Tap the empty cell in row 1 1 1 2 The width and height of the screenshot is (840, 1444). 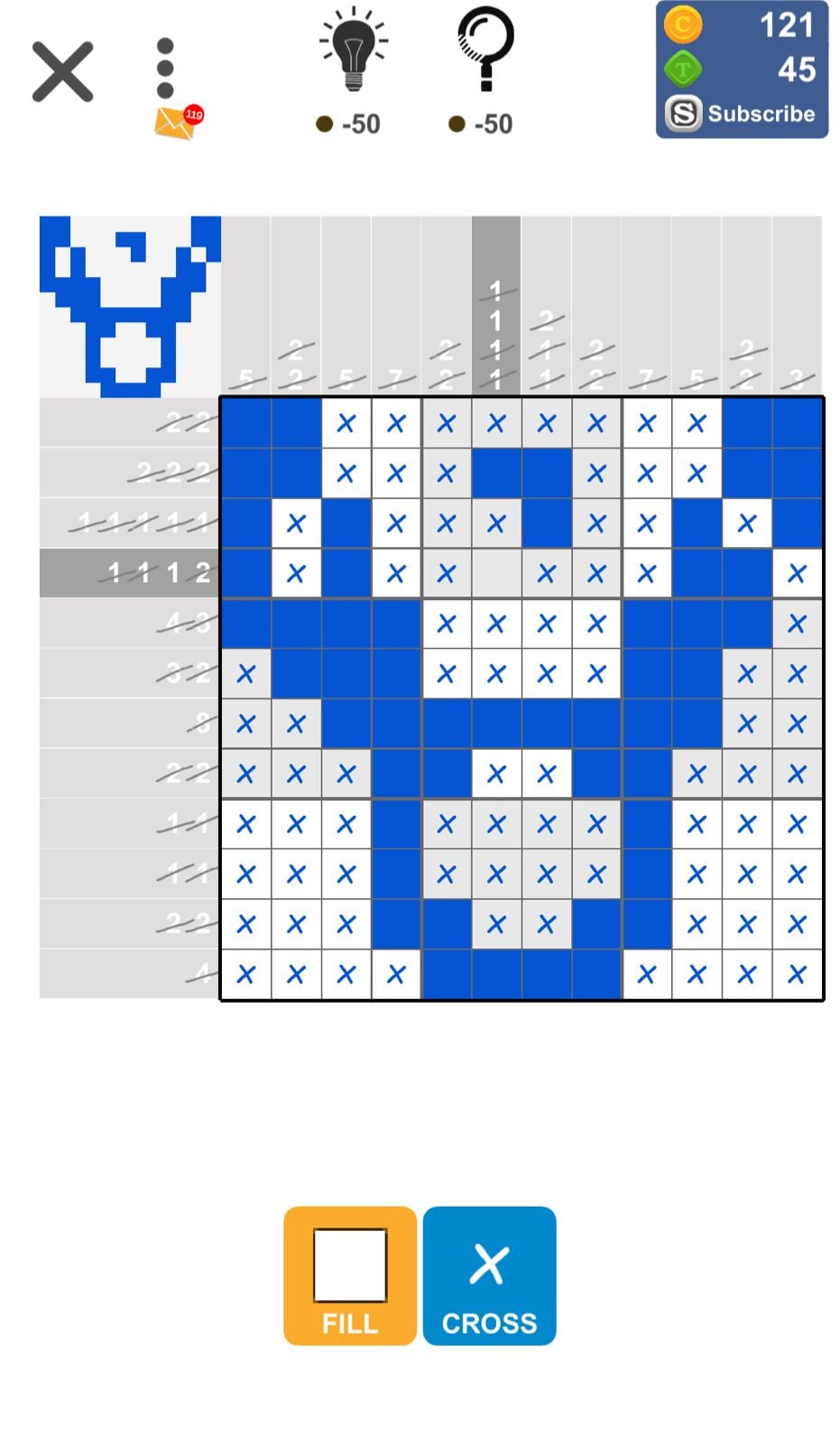(496, 573)
